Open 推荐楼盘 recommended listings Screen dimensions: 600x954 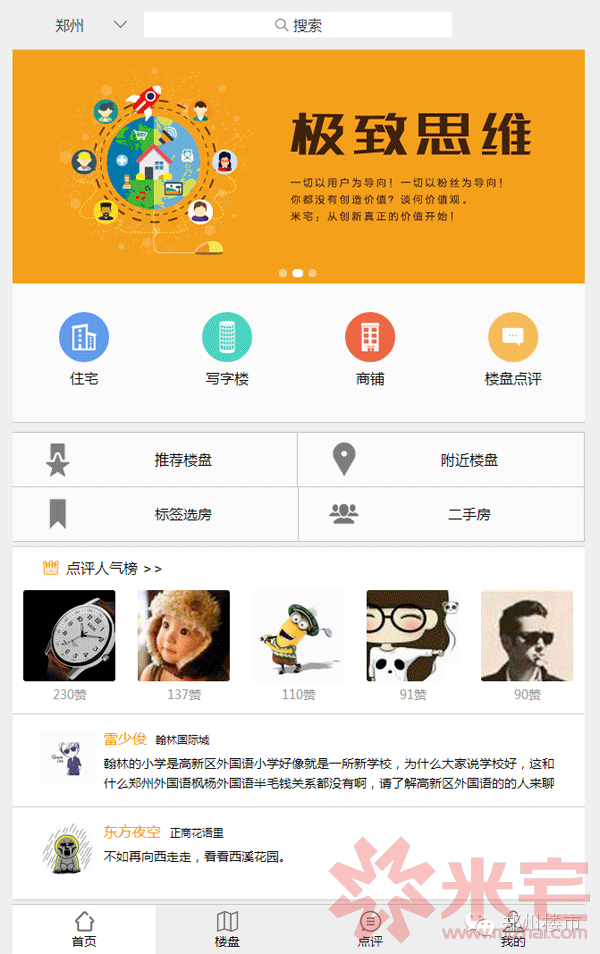coord(155,460)
